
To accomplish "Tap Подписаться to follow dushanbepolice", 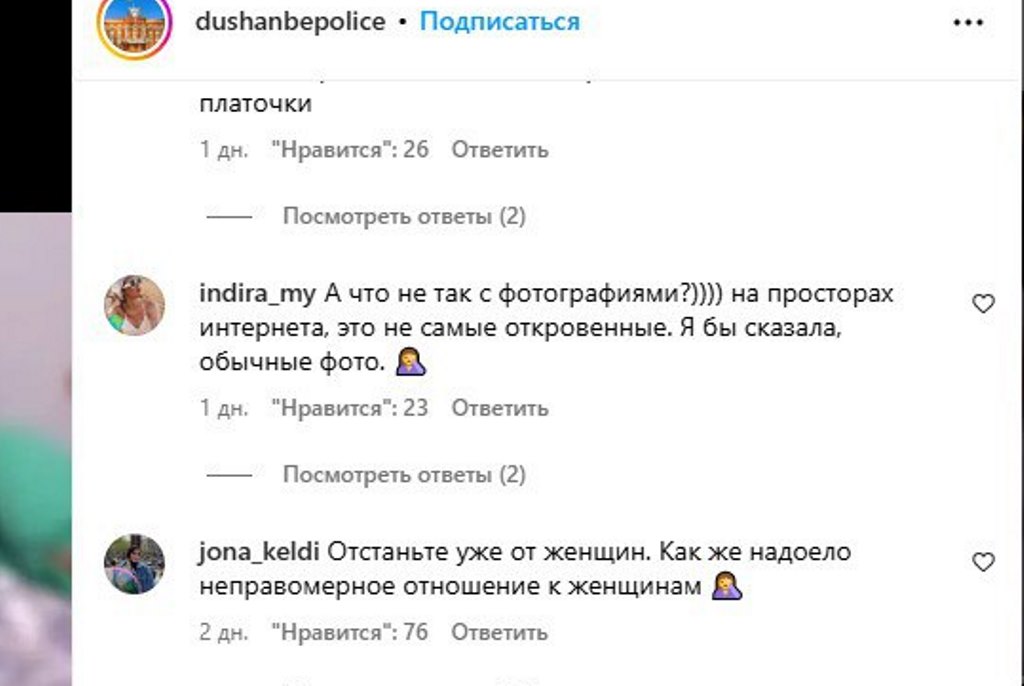I will coord(499,21).
